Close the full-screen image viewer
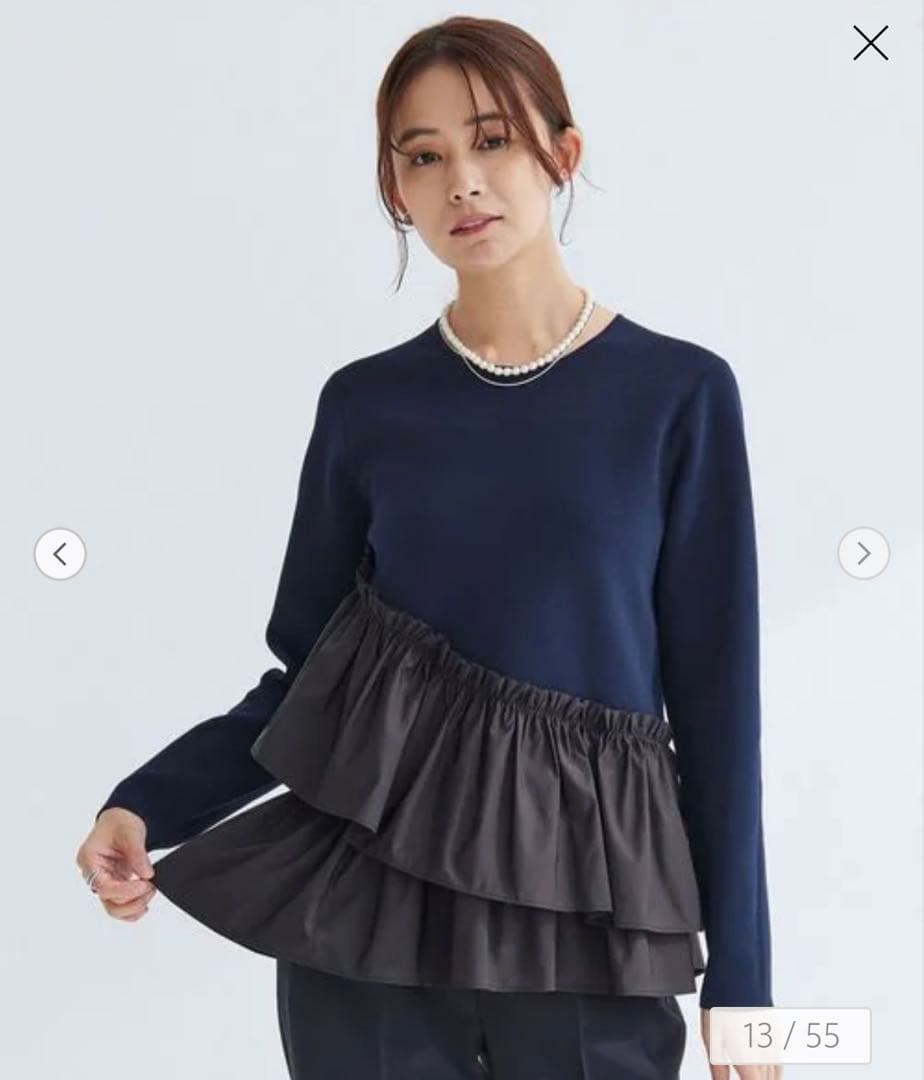This screenshot has width=924, height=1080. 869,44
